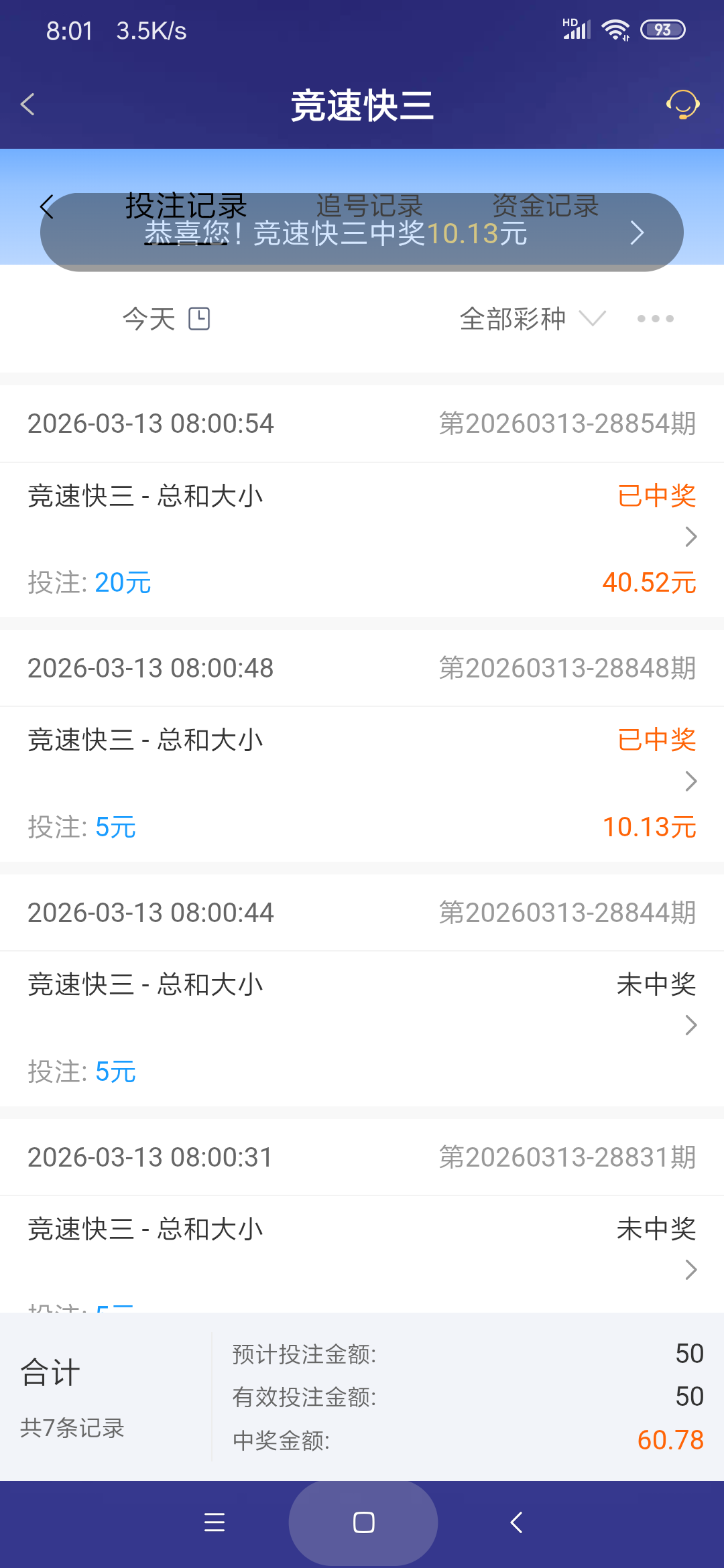The height and width of the screenshot is (1568, 724).
Task: Tap the back arrow in navigation bar
Action: (515, 1522)
